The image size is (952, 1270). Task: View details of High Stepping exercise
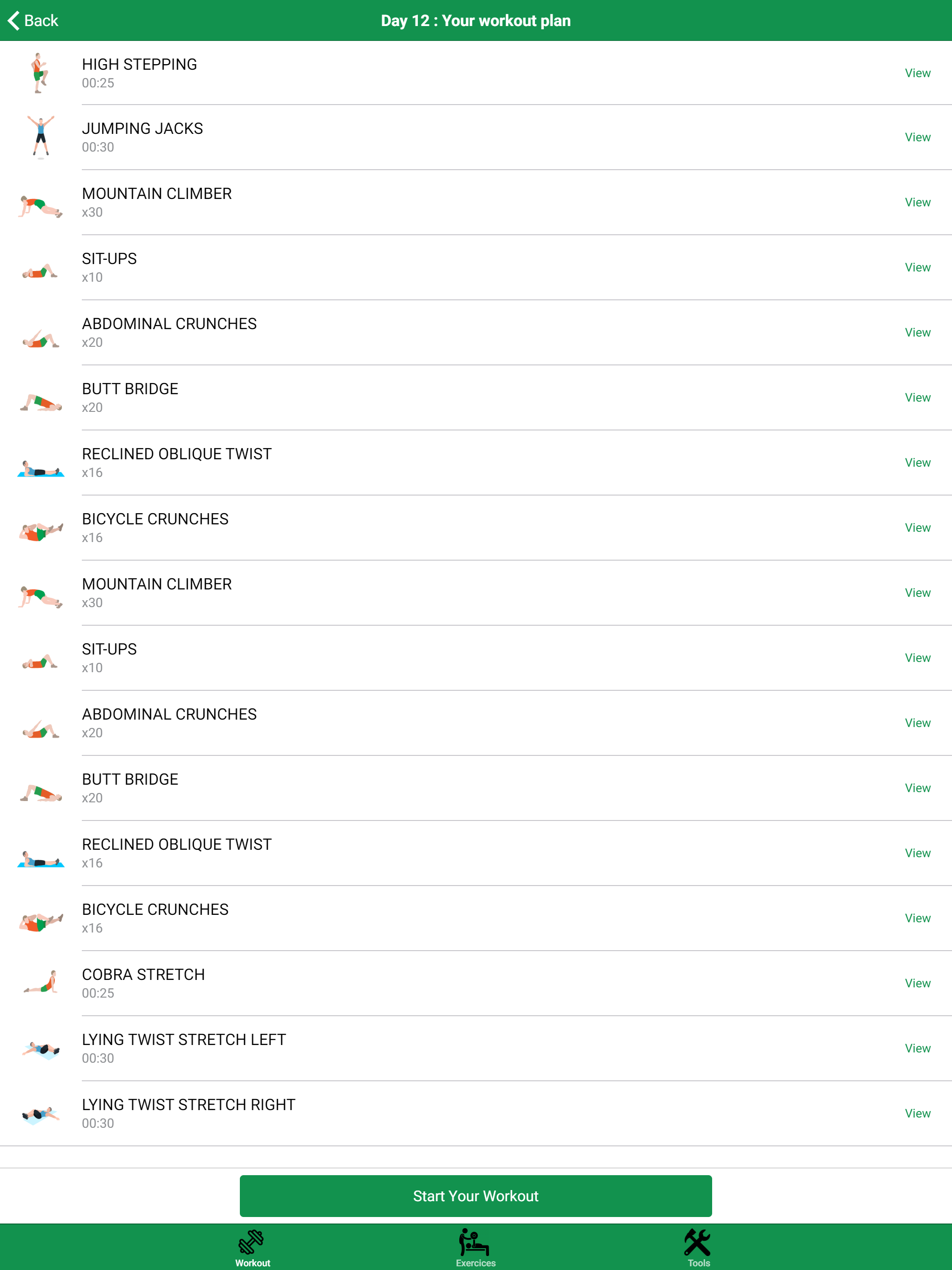coord(917,73)
